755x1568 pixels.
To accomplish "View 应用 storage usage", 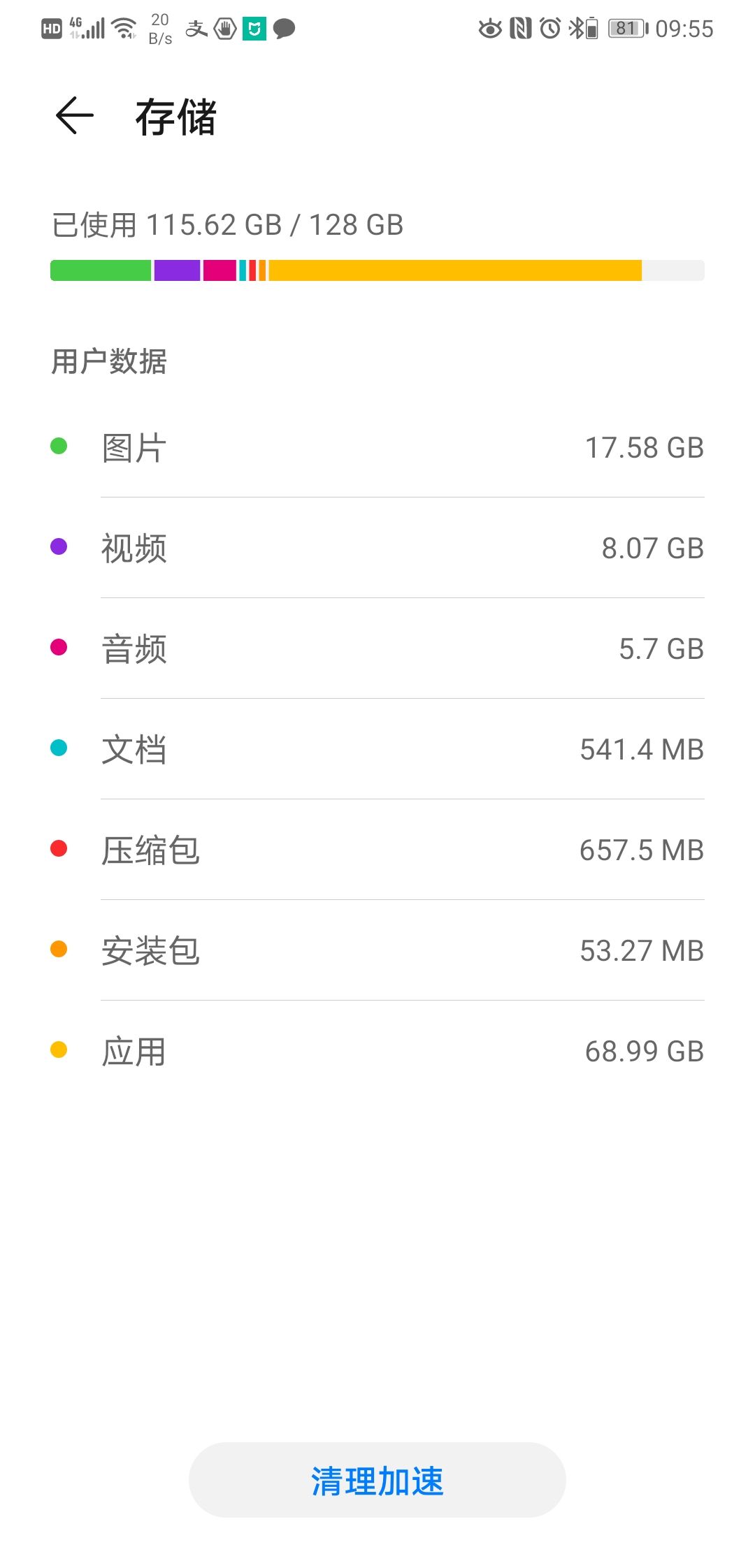I will [x=377, y=1052].
